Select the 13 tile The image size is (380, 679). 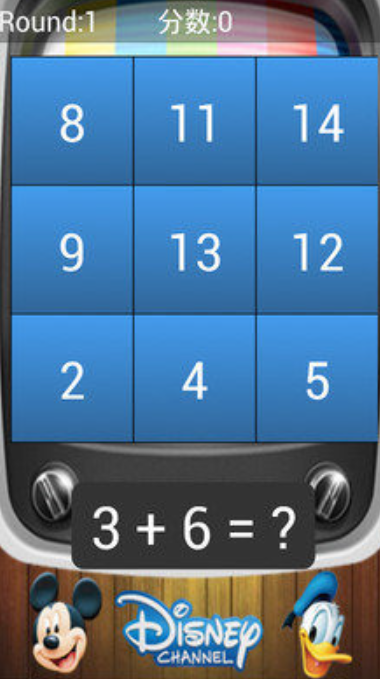195,249
